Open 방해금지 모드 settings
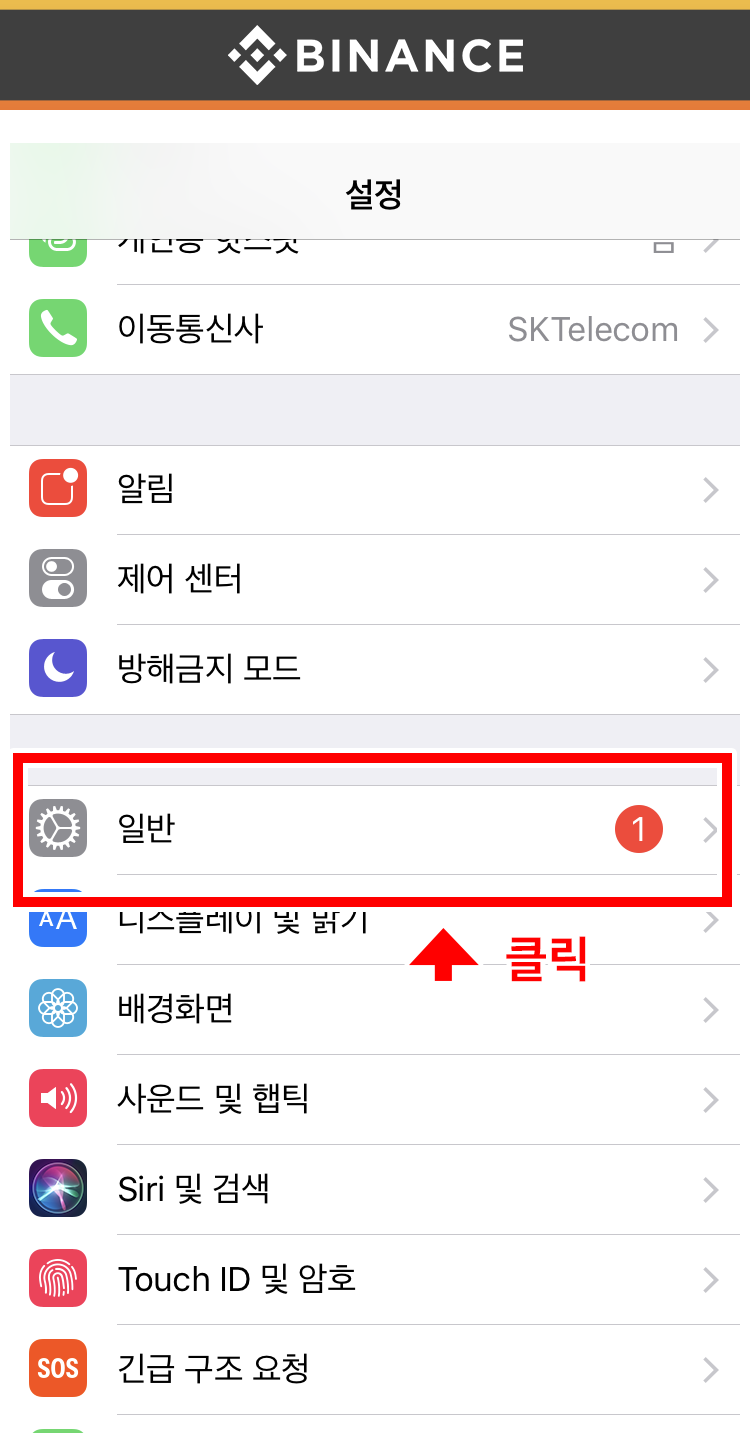The image size is (750, 1443). tap(375, 668)
